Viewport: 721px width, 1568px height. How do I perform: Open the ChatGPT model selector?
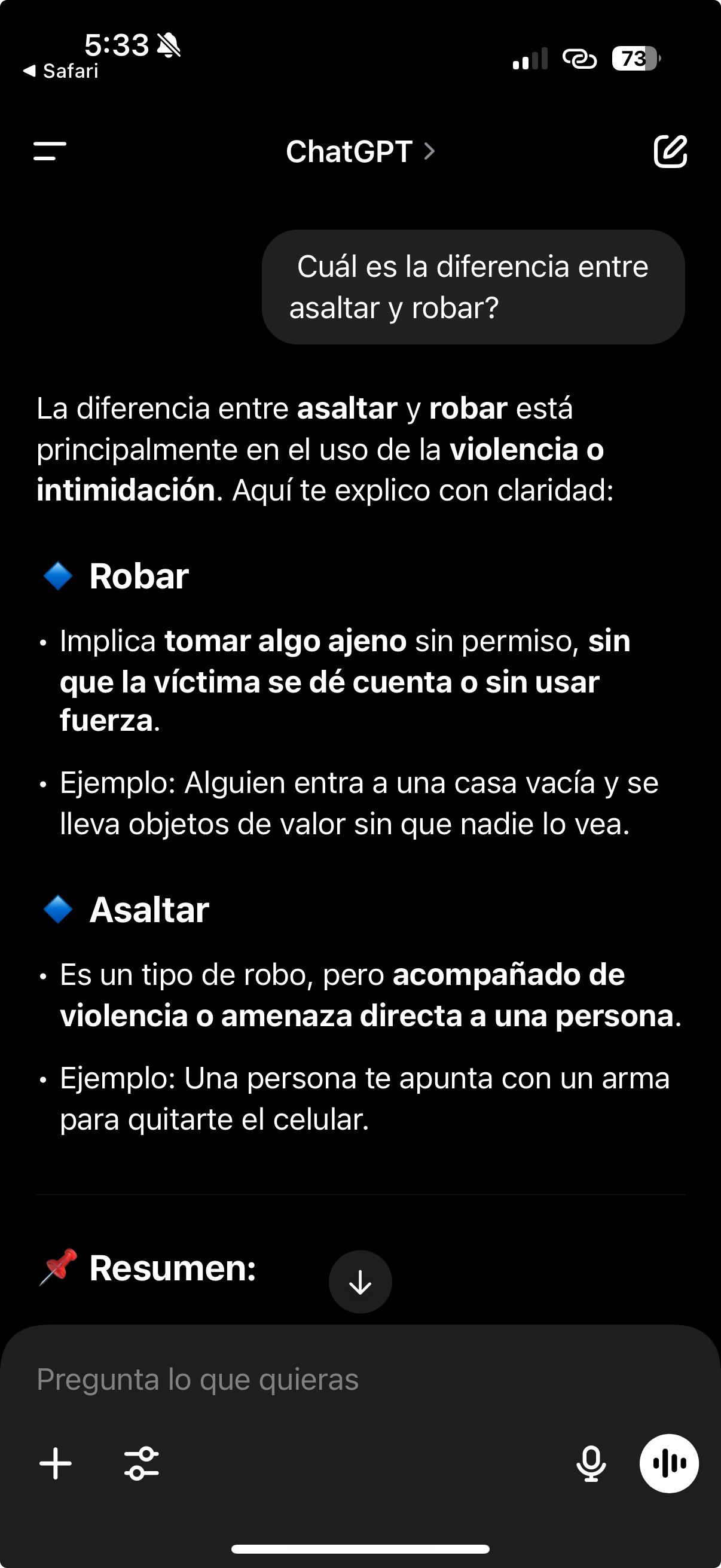click(x=361, y=151)
